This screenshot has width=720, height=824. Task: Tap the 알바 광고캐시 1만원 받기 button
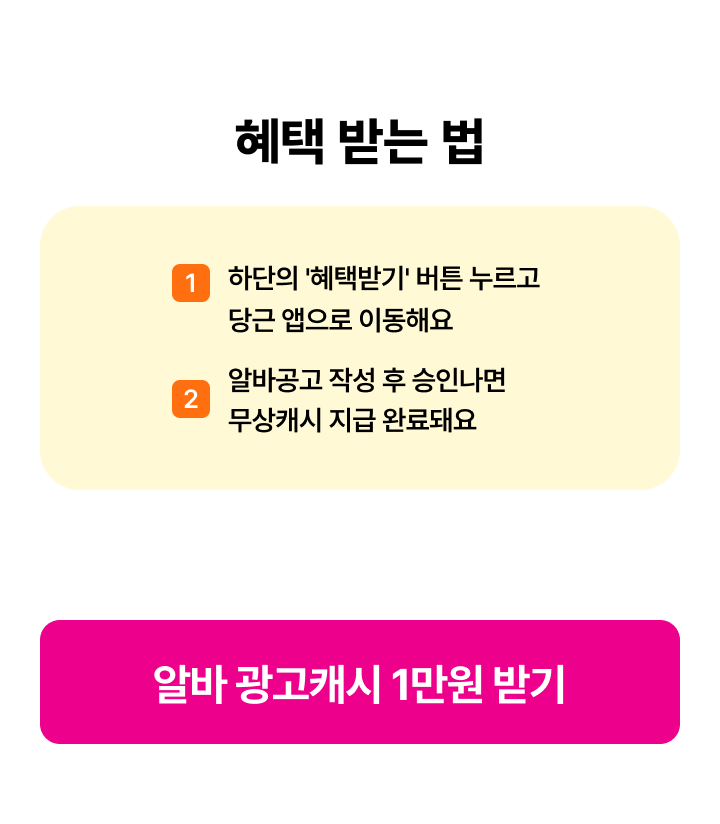(x=360, y=682)
